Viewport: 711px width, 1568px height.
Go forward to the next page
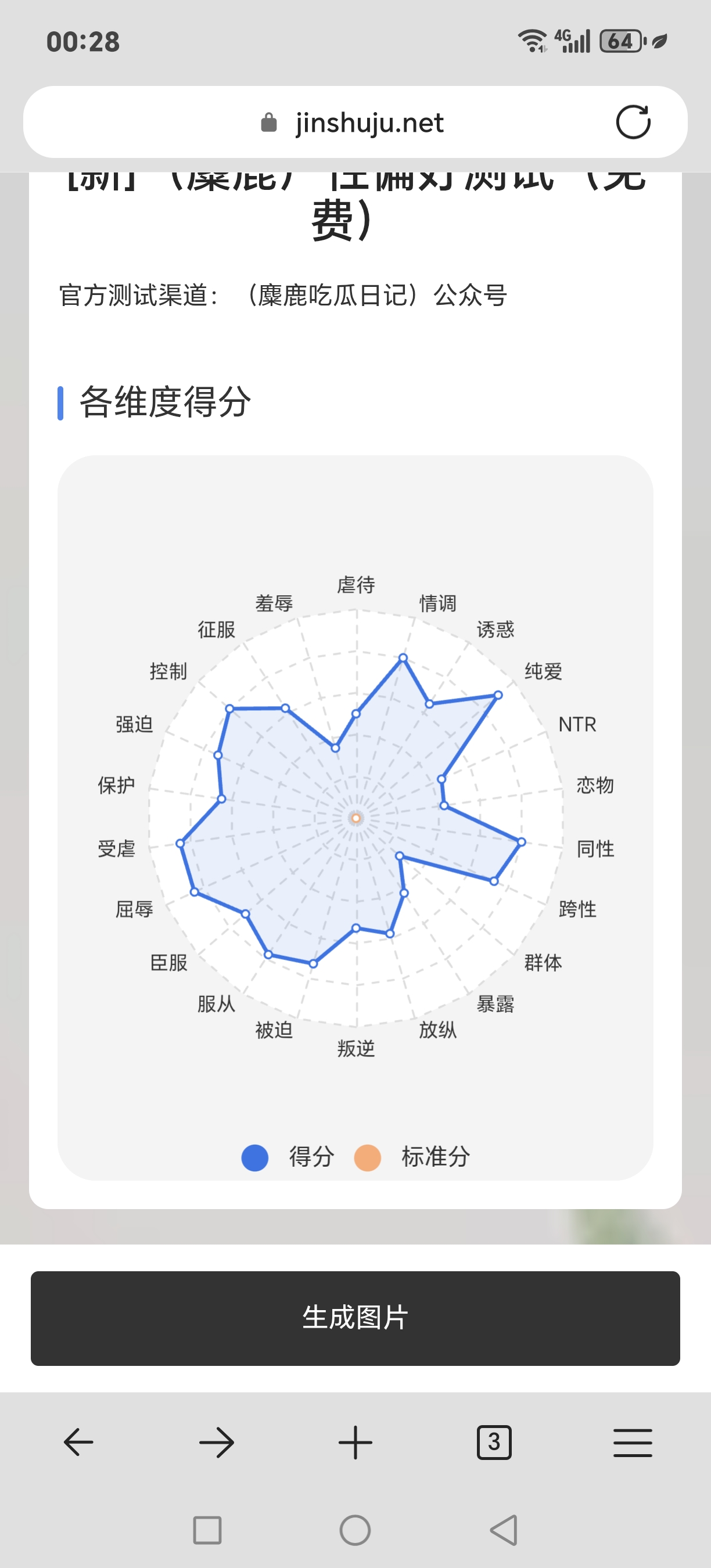point(217,1442)
